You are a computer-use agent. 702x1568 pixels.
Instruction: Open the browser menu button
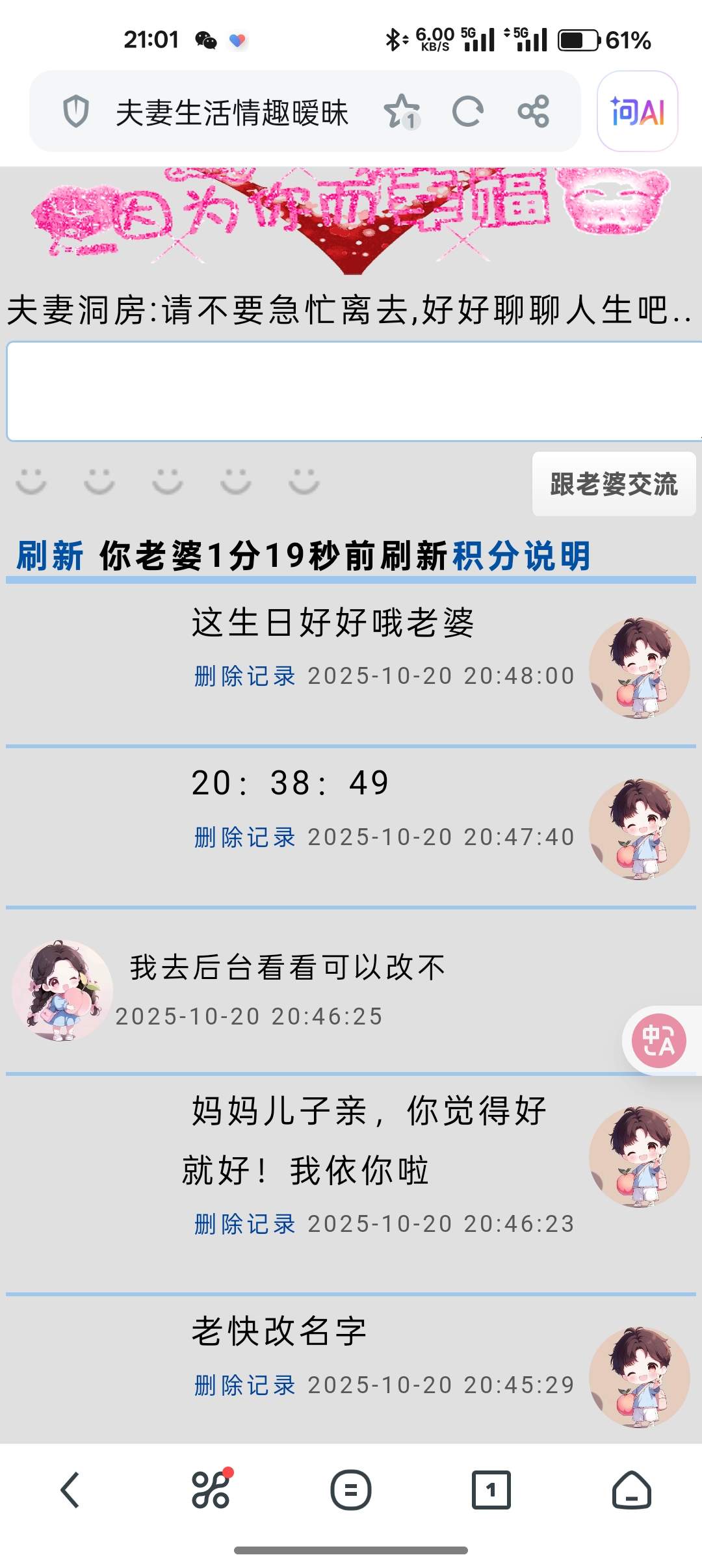[351, 1490]
